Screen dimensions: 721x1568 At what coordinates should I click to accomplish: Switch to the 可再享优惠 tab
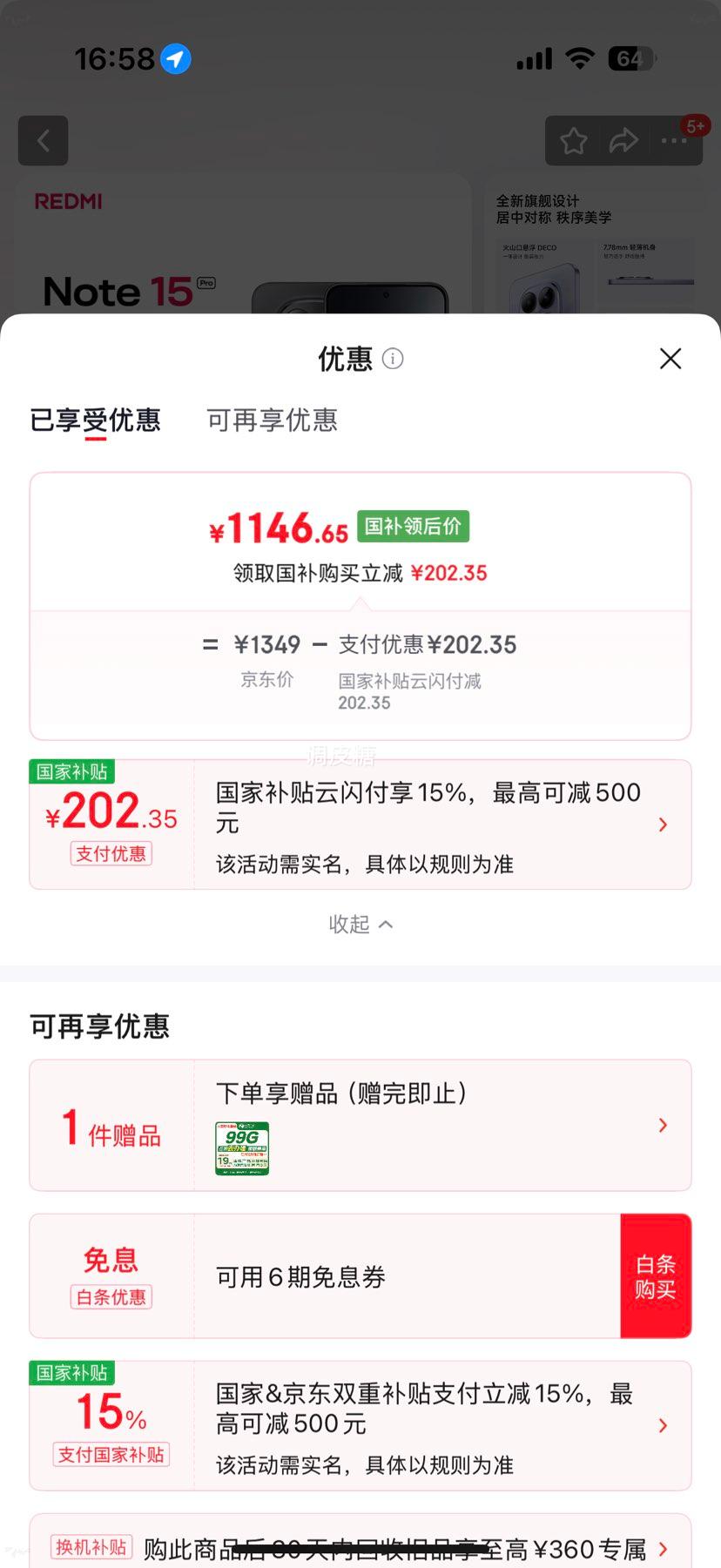271,421
